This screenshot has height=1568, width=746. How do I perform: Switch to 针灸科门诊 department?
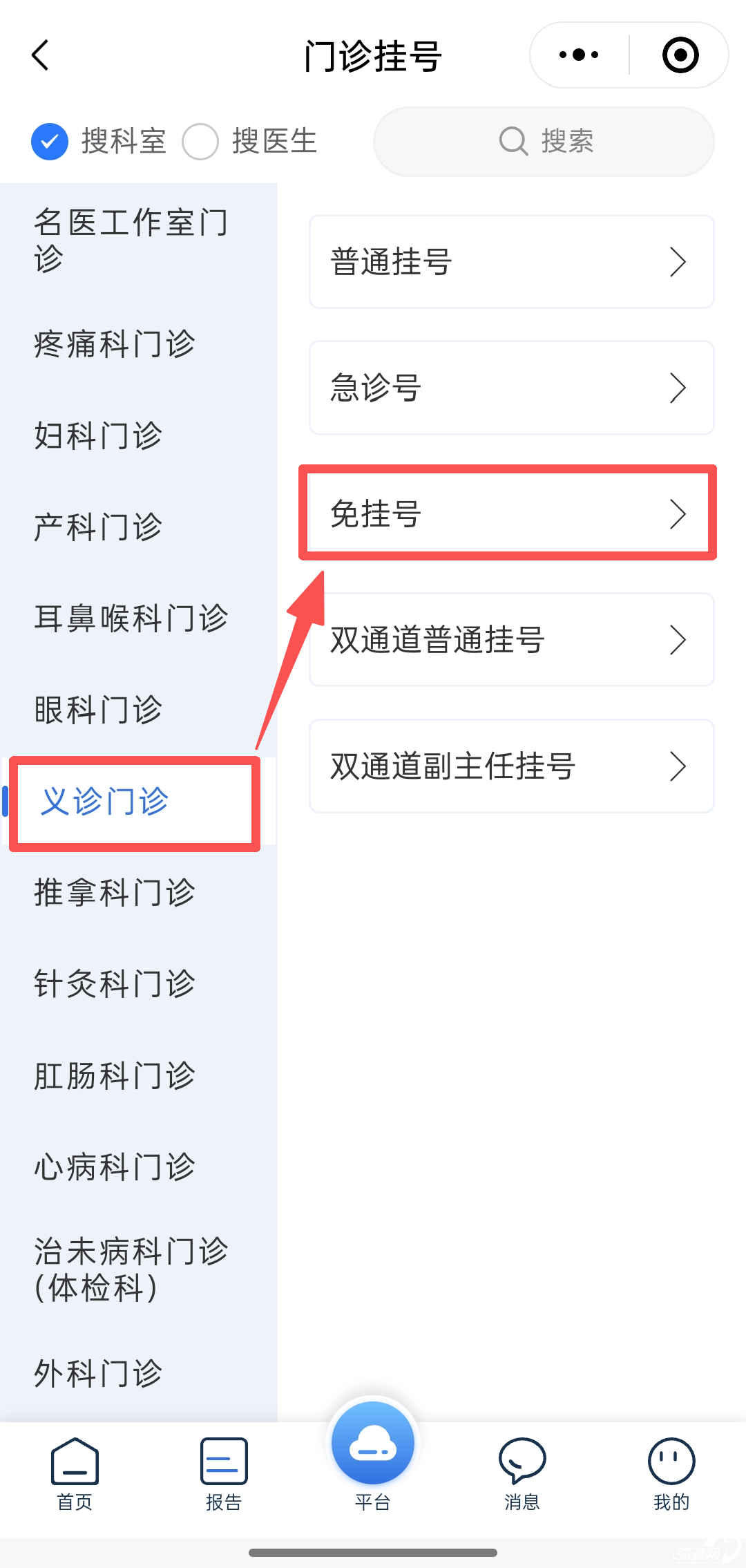115,983
